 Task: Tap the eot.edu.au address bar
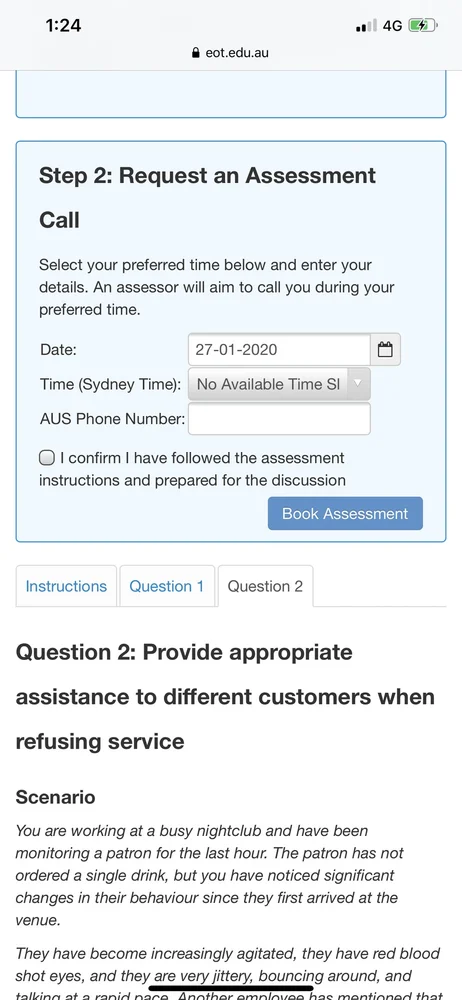[x=231, y=53]
